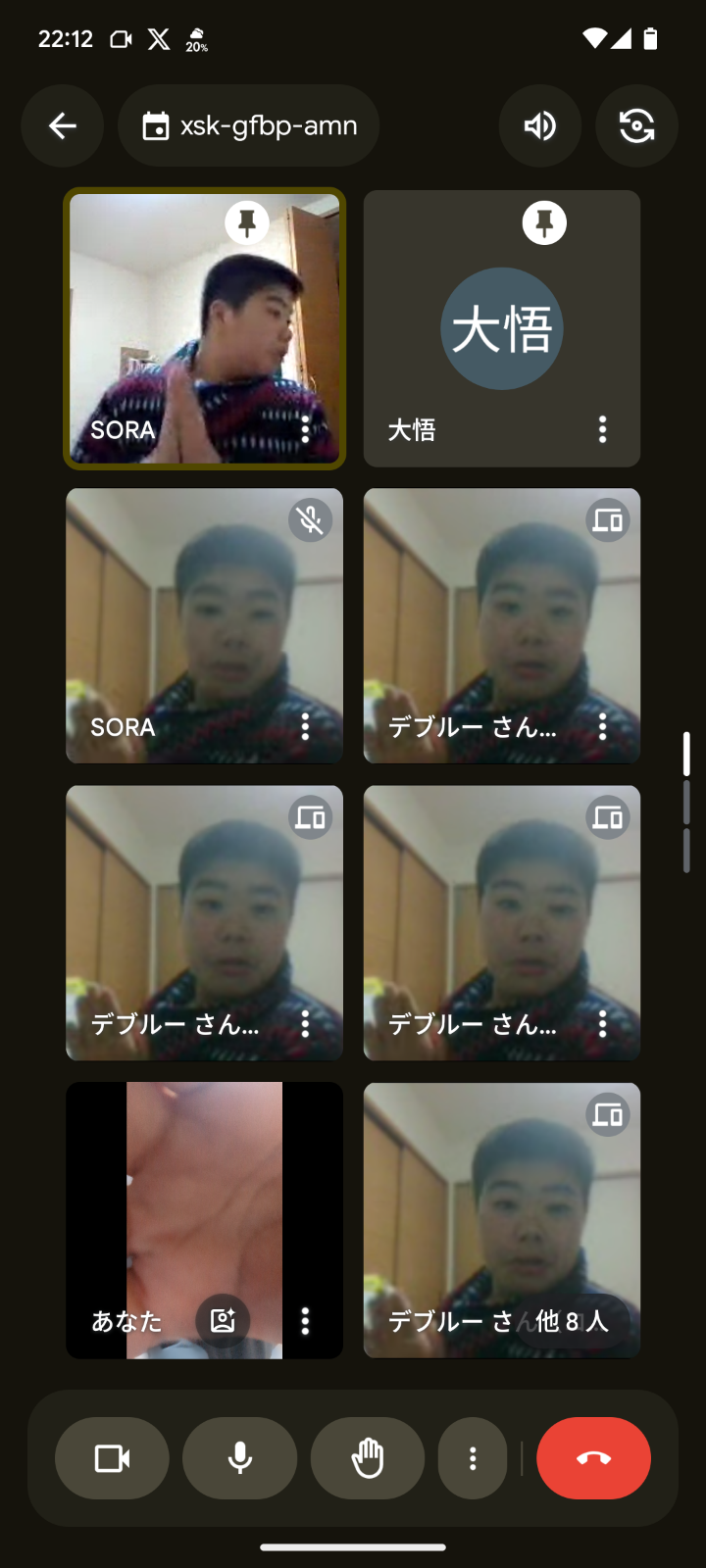Open options on the muted SORA tile
Screen dimensions: 706x1568
305,726
